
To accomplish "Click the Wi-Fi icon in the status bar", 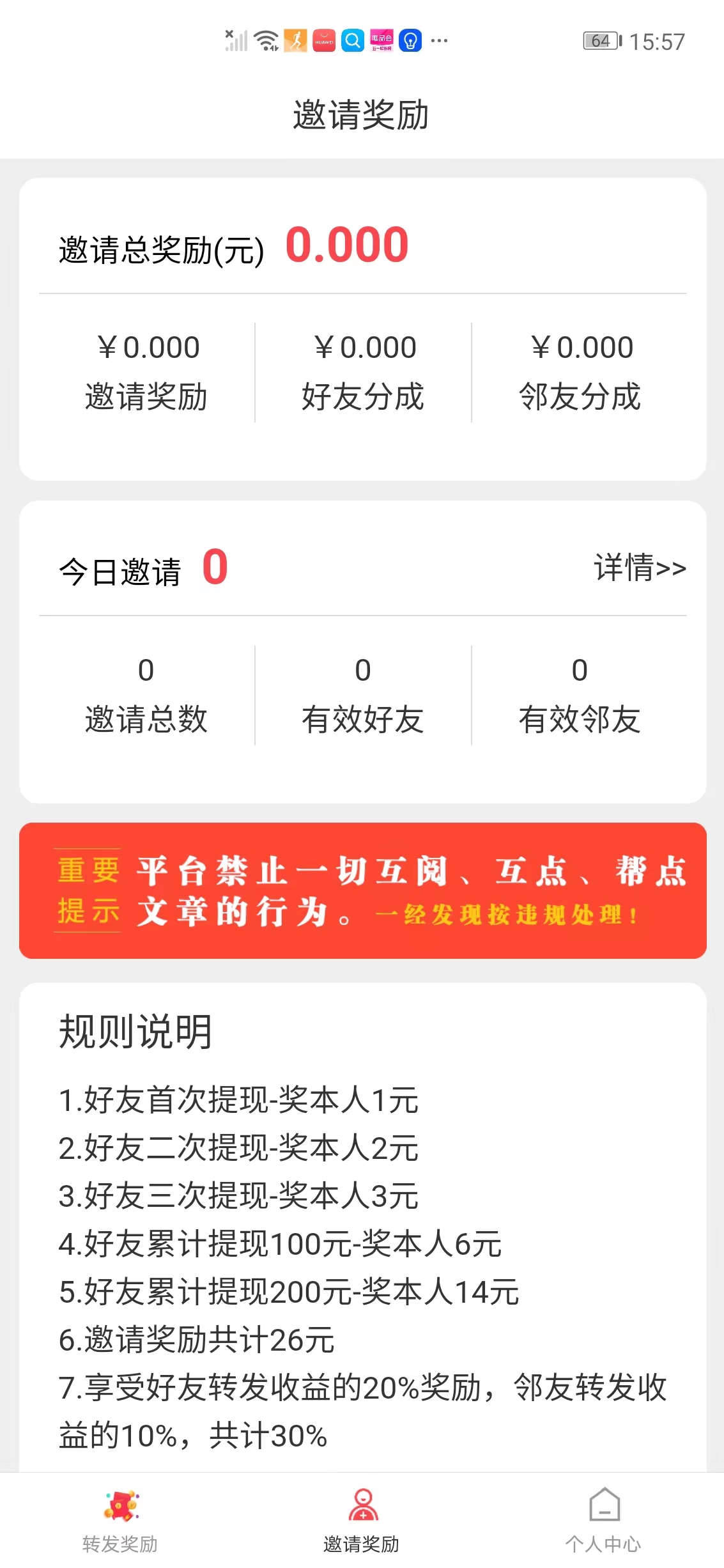I will (x=265, y=40).
